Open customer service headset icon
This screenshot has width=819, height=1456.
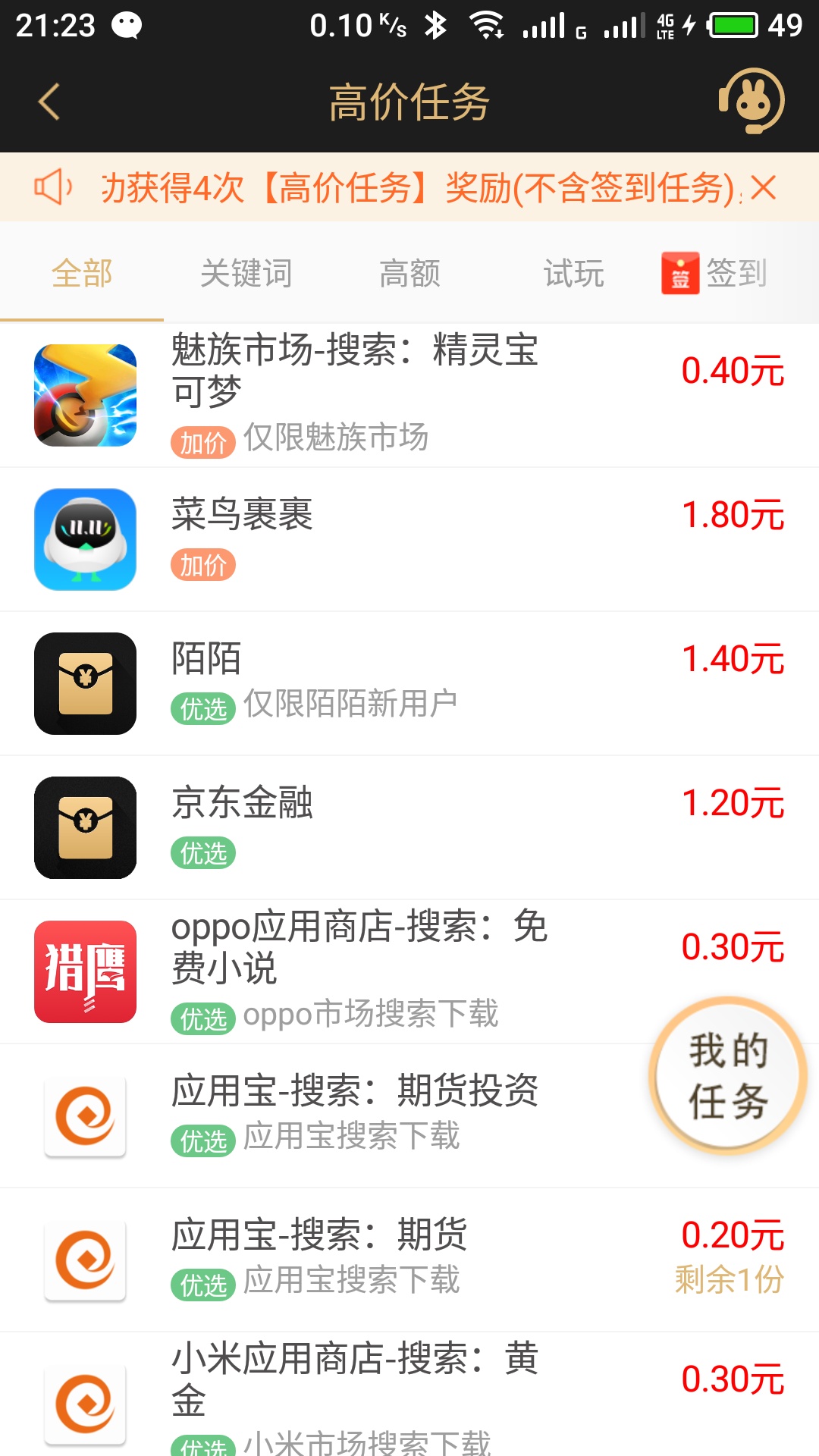click(751, 101)
